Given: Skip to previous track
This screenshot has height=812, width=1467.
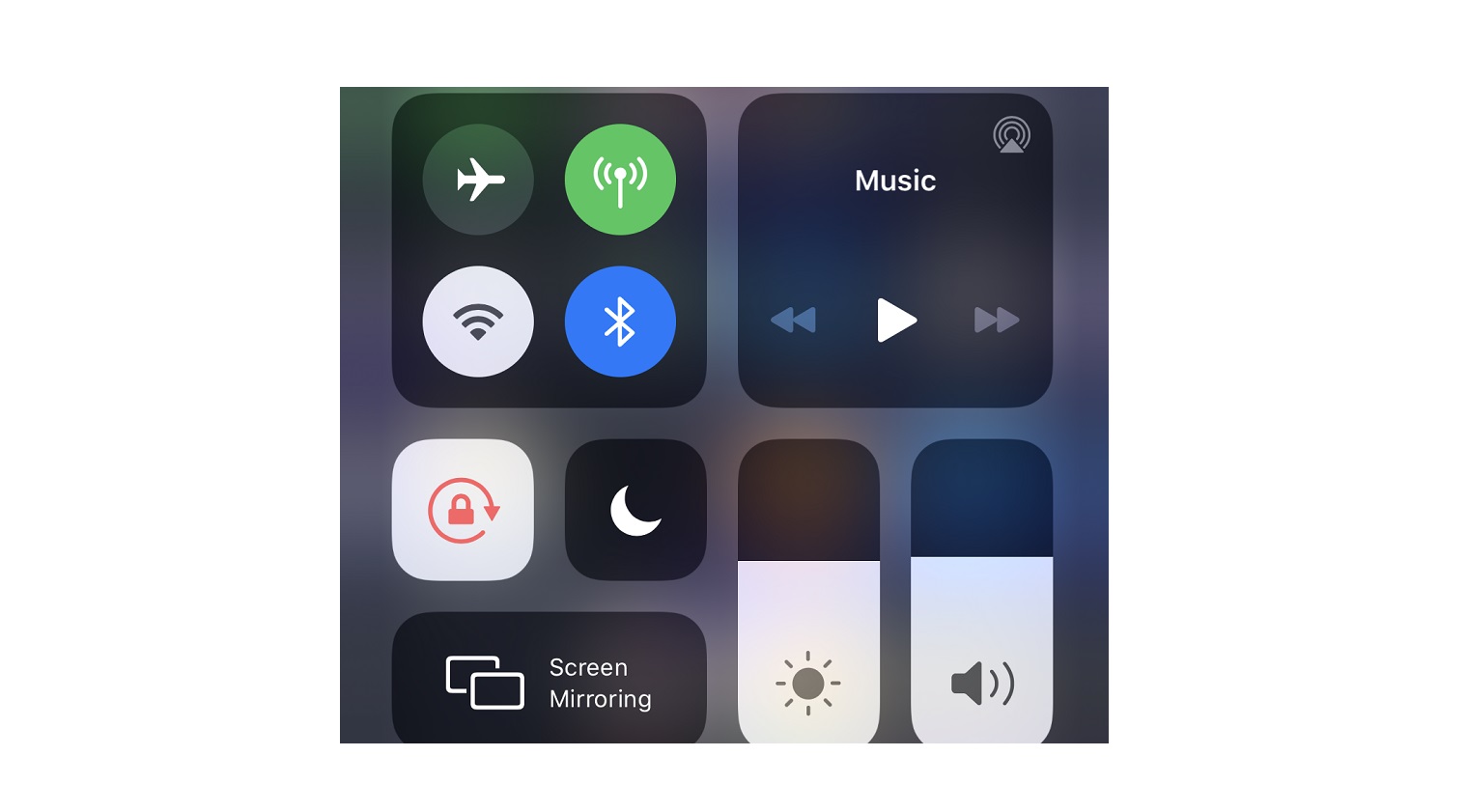Looking at the screenshot, I should (793, 320).
